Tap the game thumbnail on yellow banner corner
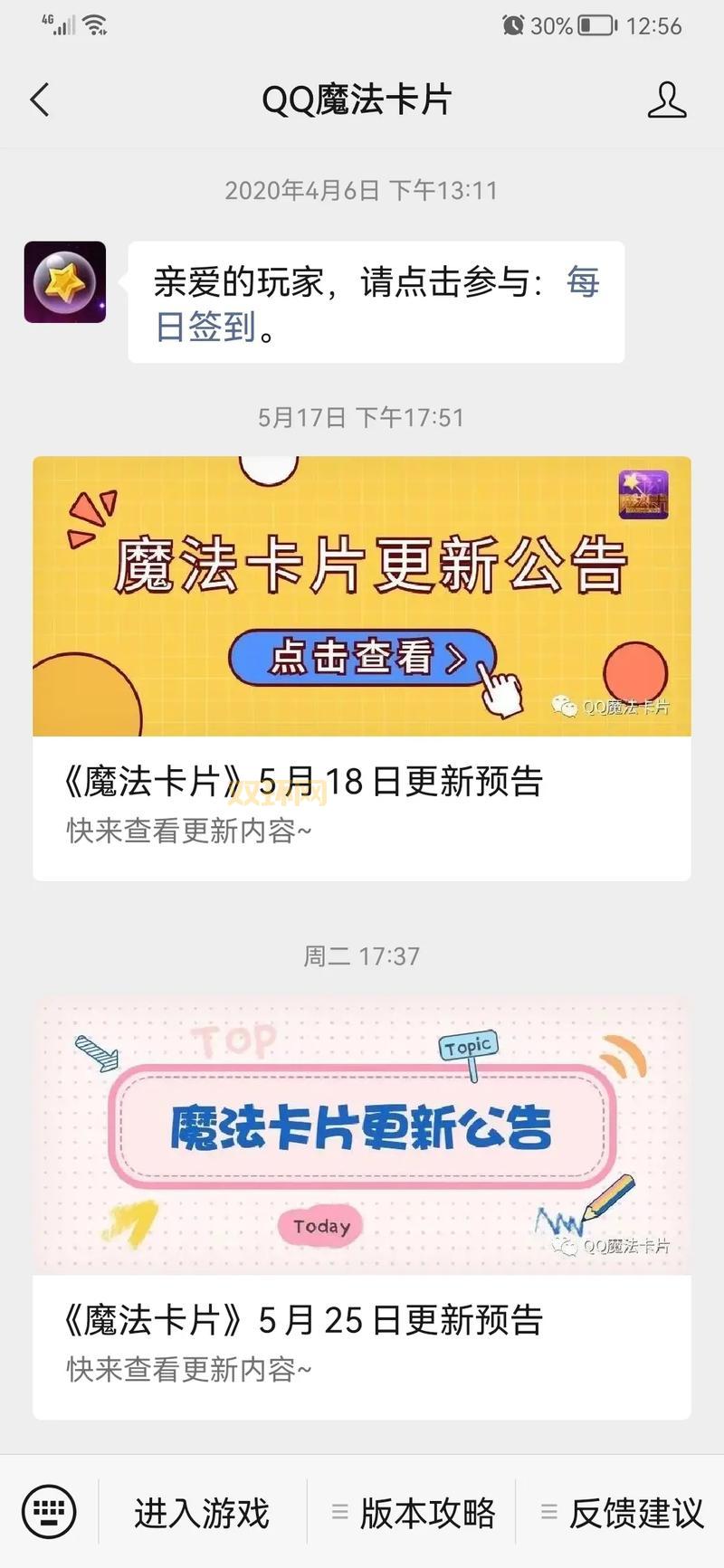The image size is (724, 1568). pyautogui.click(x=640, y=493)
